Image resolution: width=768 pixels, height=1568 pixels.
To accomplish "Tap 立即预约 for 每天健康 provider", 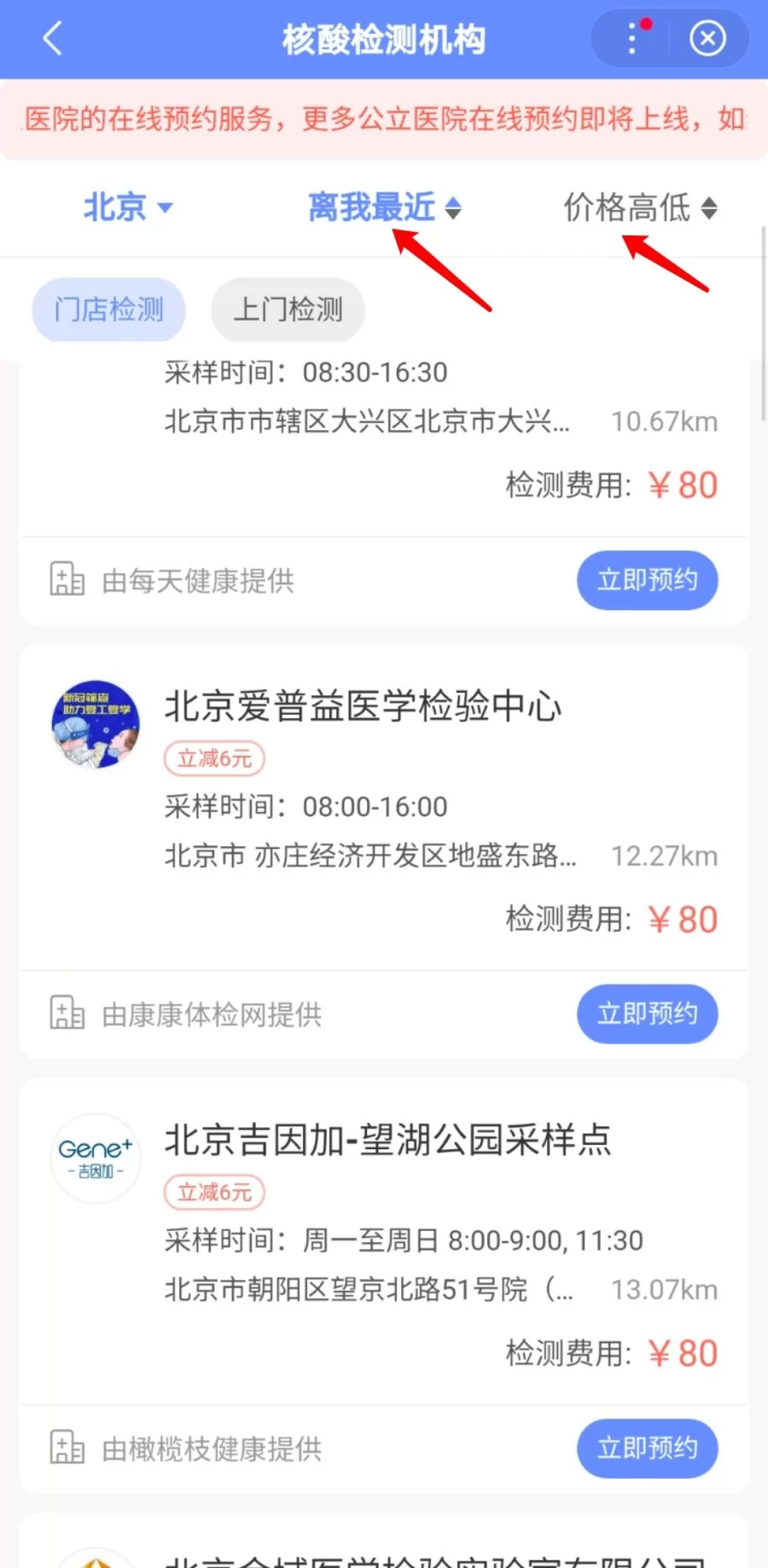I will click(647, 581).
